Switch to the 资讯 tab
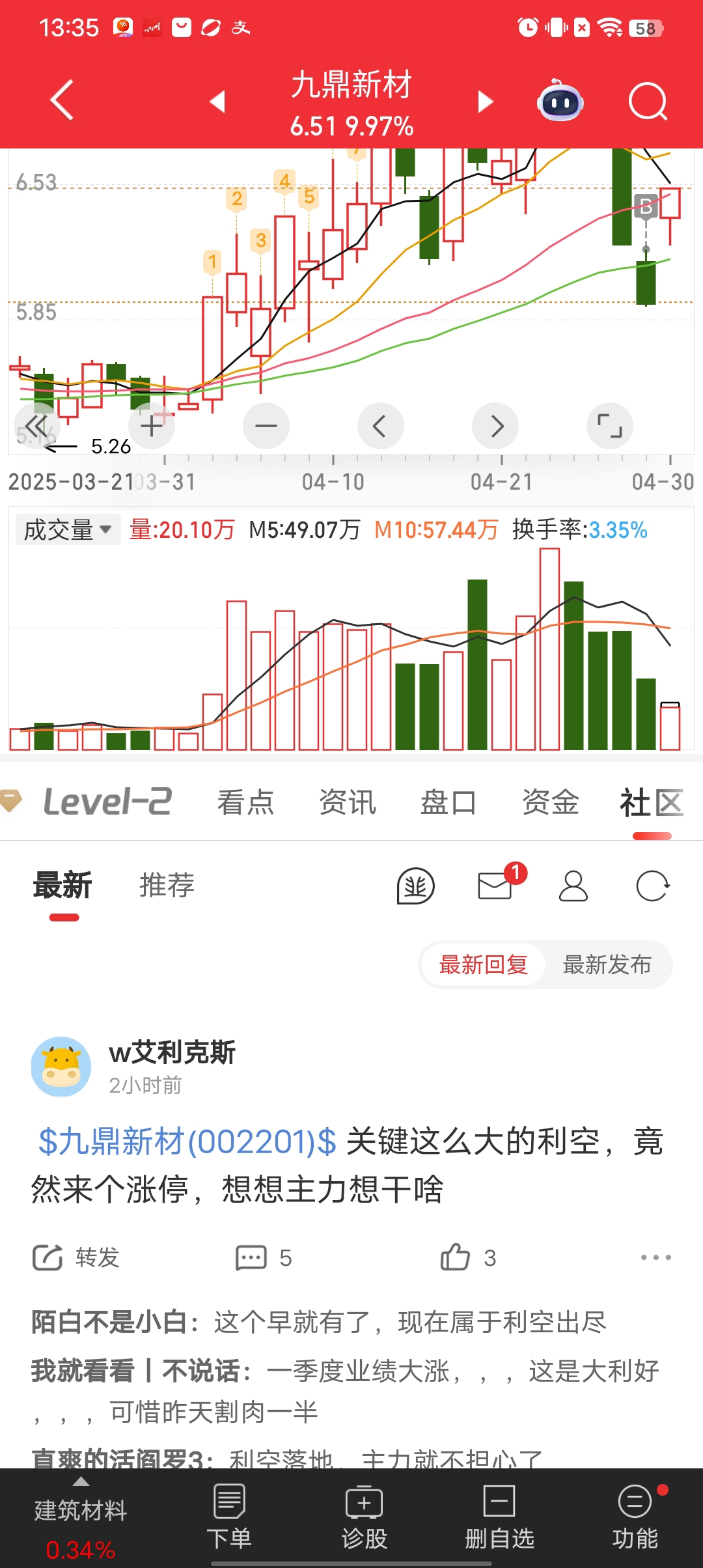Screen dimensions: 703x1568 coord(348,802)
